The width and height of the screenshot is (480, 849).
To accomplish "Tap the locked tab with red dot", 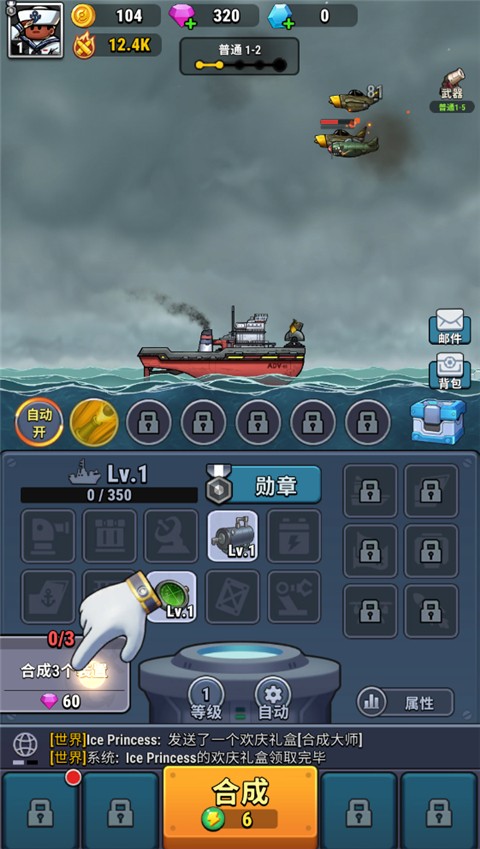I will (40, 811).
